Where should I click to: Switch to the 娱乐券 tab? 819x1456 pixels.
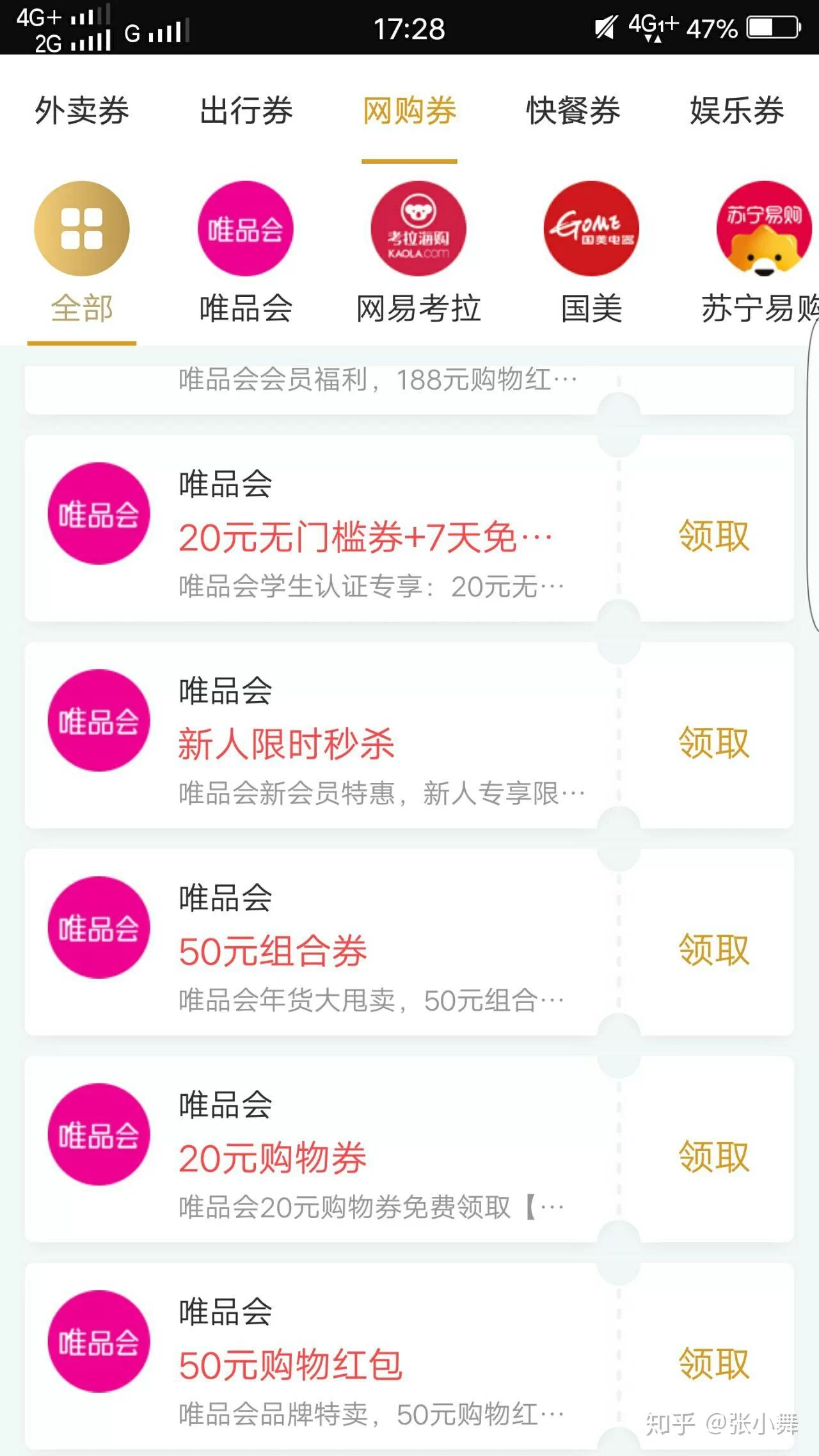click(736, 111)
